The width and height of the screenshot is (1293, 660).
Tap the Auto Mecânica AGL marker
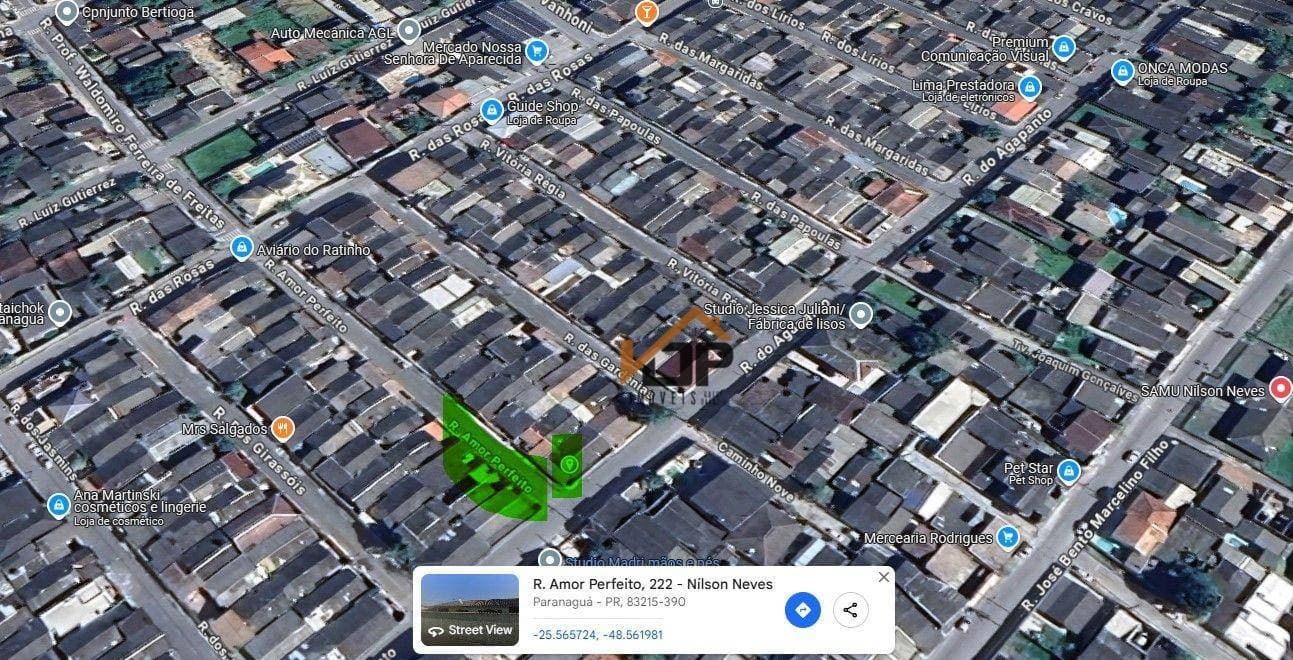pyautogui.click(x=409, y=31)
